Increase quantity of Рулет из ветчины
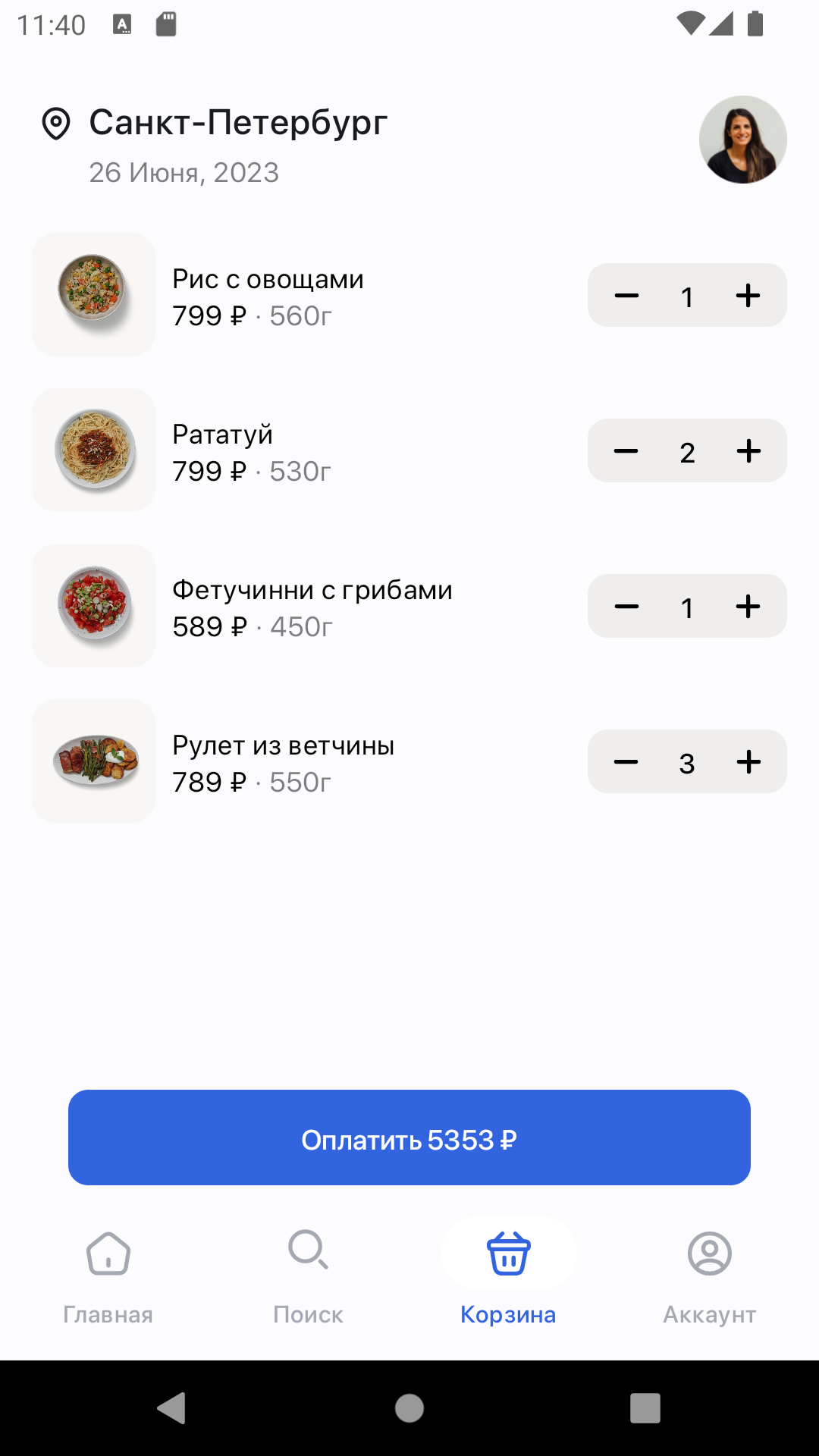The width and height of the screenshot is (819, 1456). (748, 761)
